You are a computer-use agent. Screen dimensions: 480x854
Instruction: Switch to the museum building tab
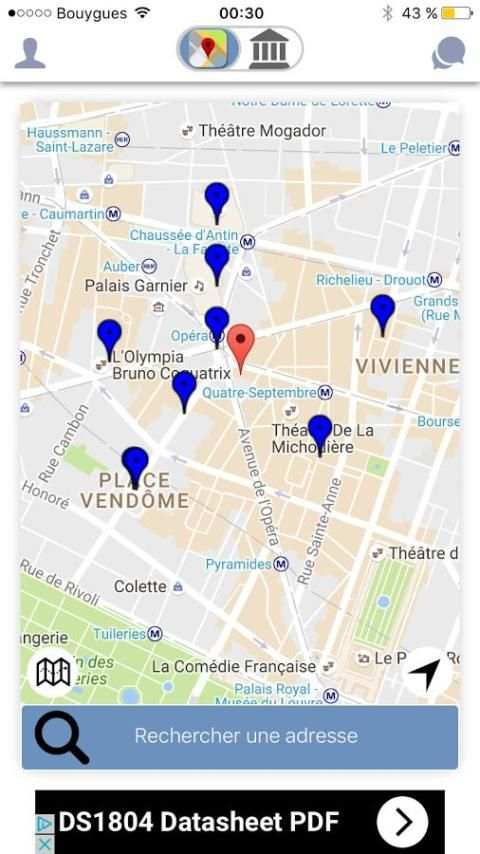(270, 49)
